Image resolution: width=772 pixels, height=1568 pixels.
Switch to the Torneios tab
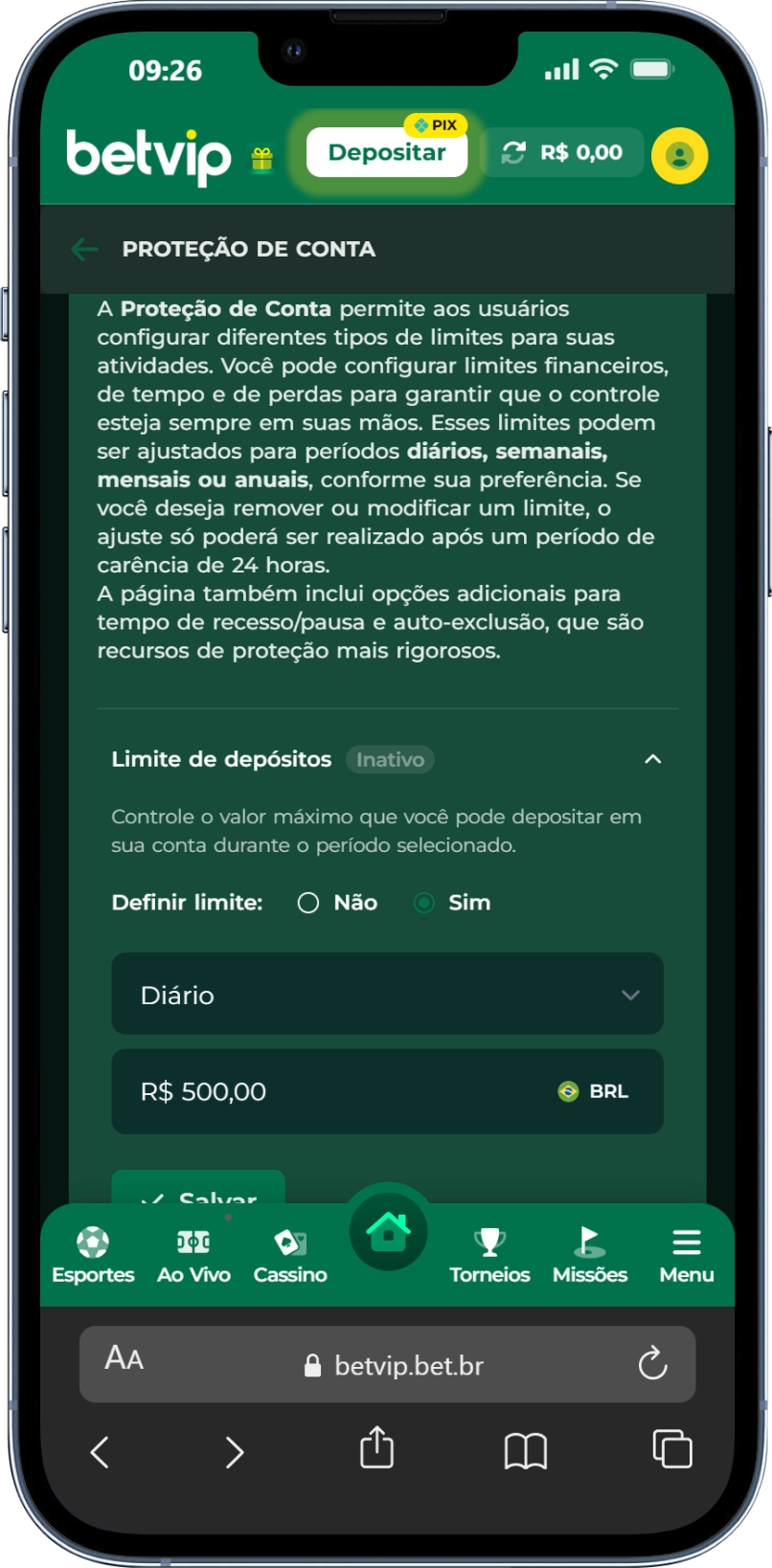pos(489,1254)
